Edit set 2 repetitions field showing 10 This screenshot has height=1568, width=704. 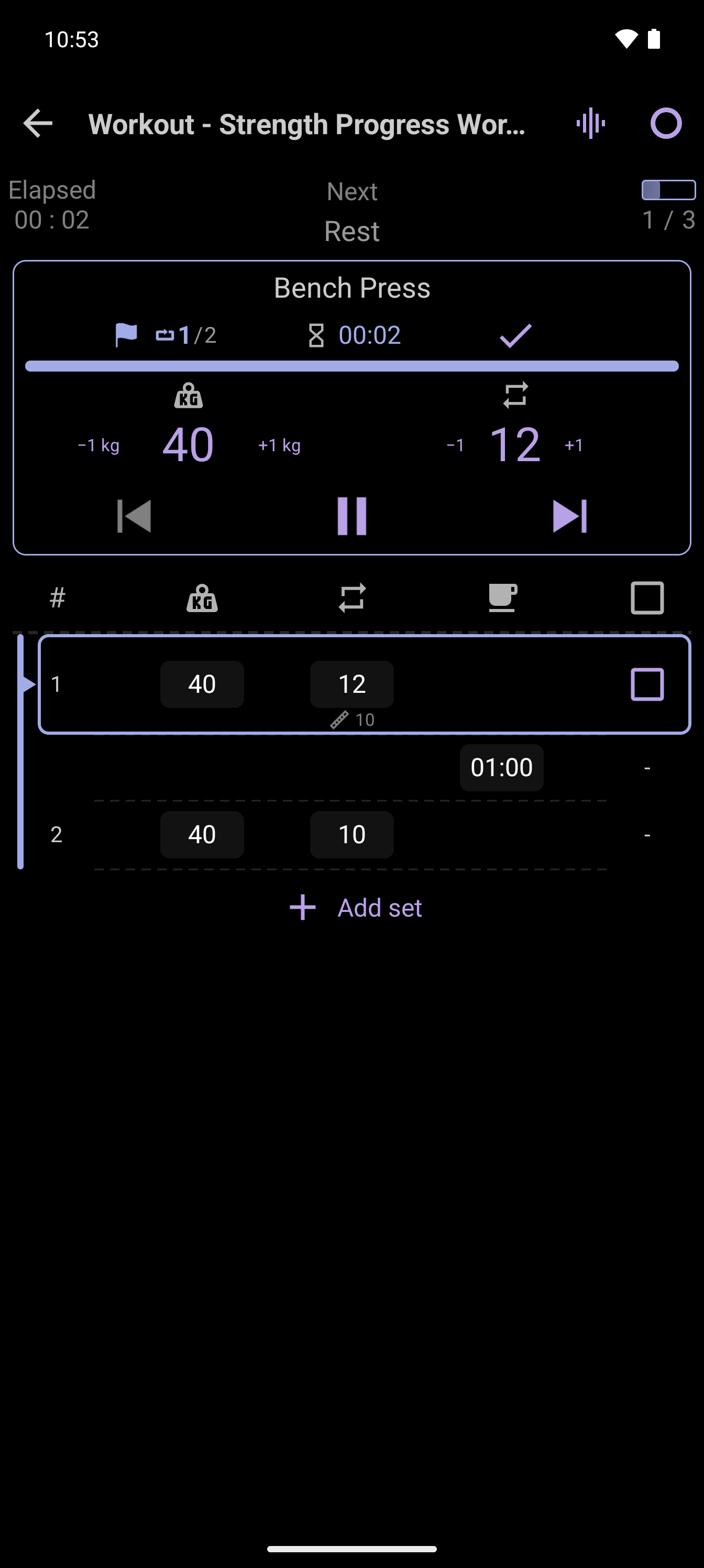coord(351,834)
